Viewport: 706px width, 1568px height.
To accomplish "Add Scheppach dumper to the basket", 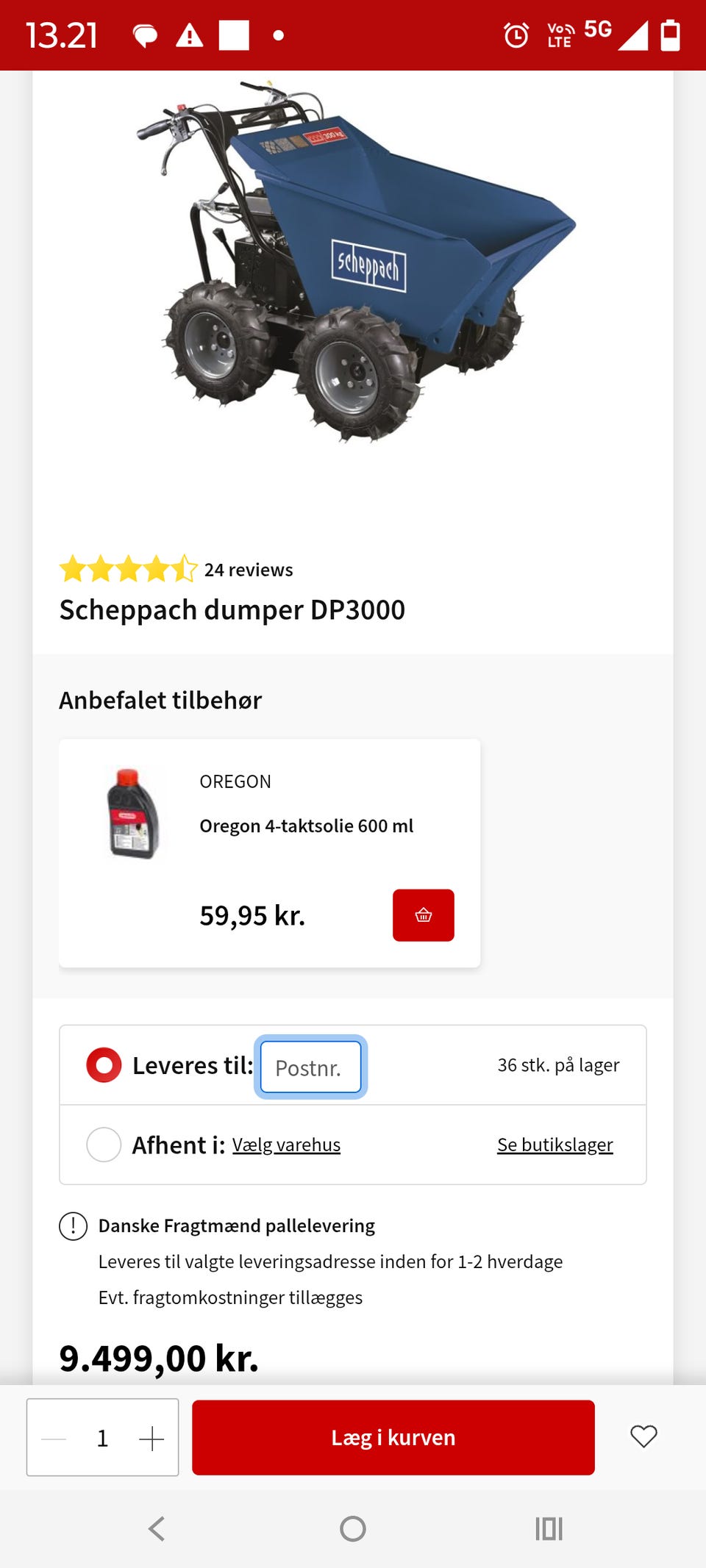I will 393,1437.
